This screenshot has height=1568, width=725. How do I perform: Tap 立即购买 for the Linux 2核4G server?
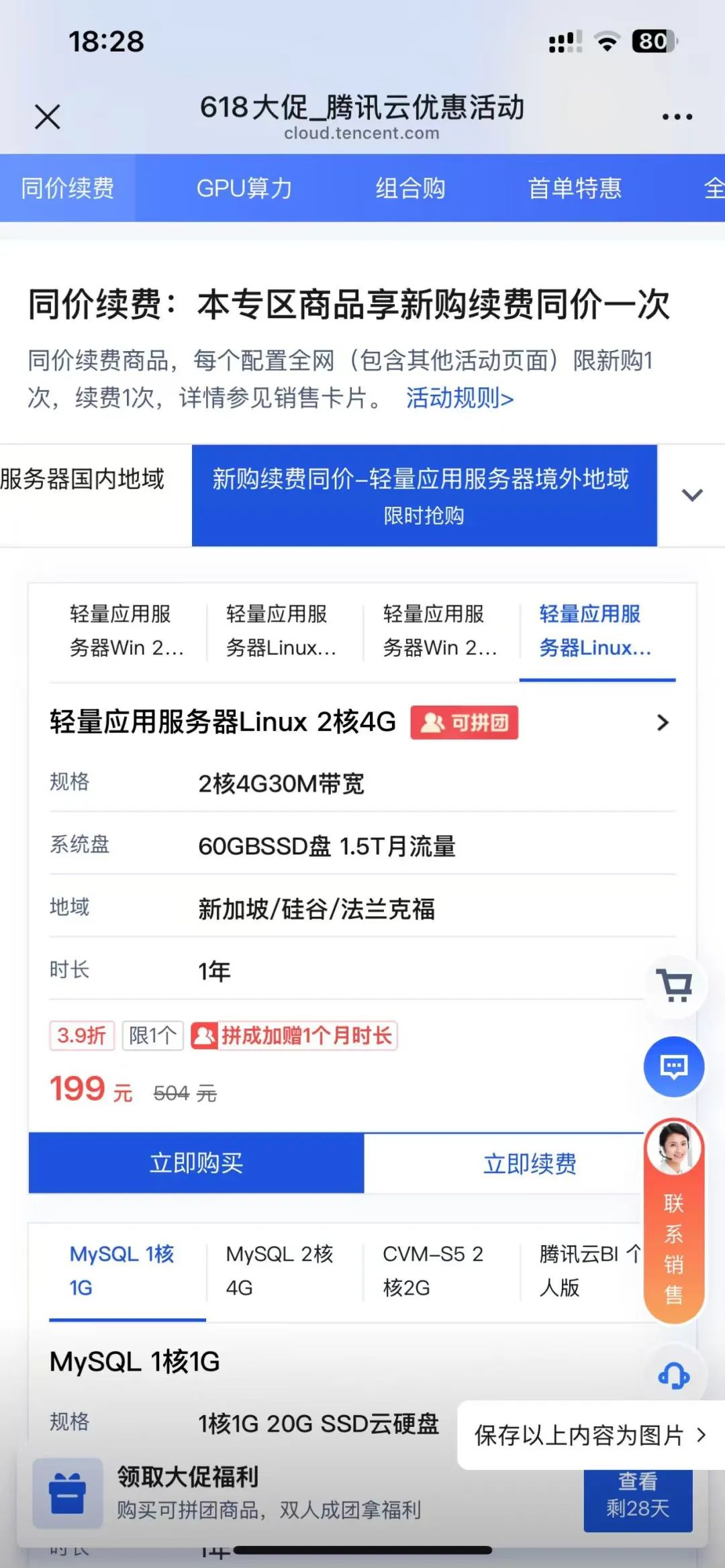click(196, 1163)
